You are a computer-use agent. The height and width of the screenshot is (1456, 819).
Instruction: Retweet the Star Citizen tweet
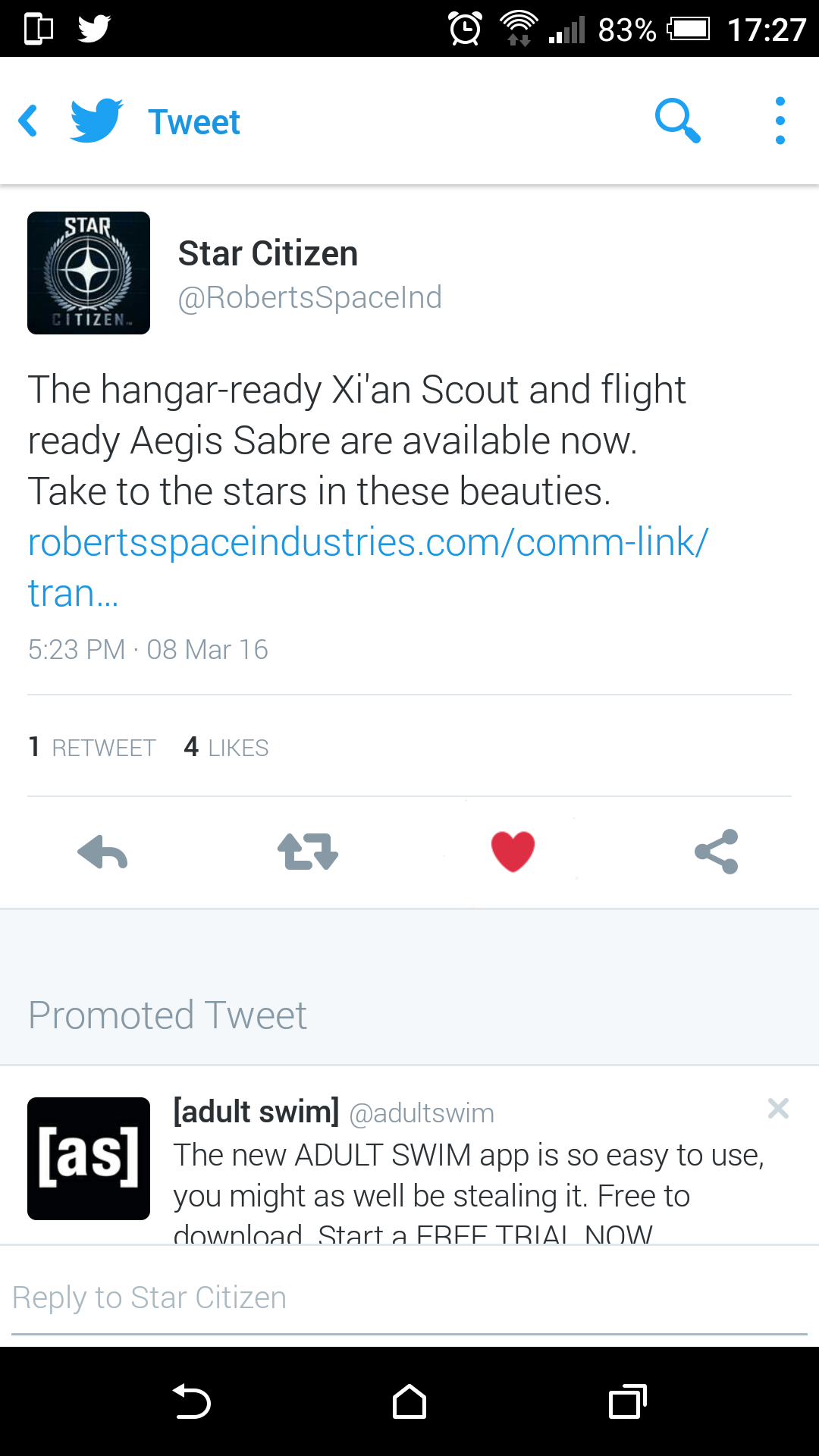click(307, 852)
